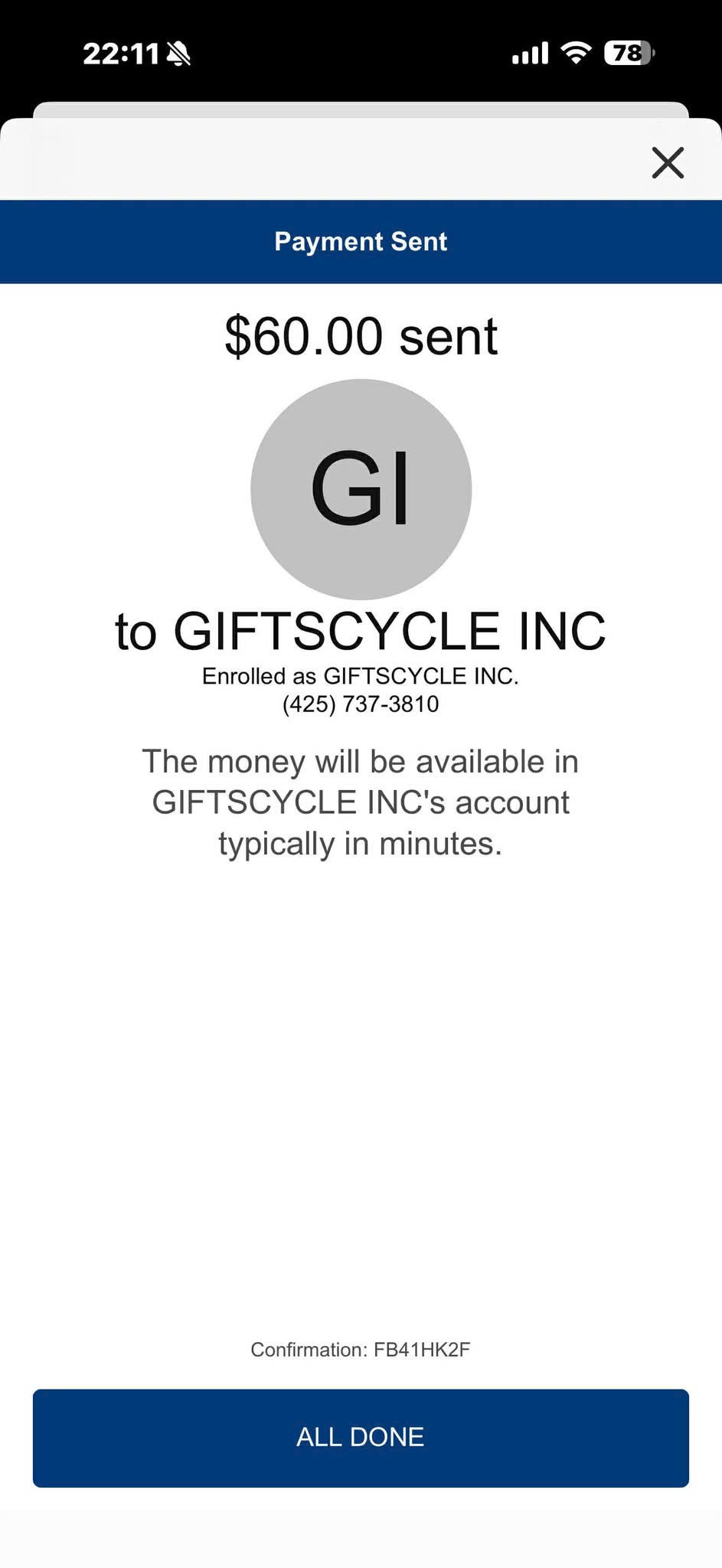
Task: Close the Payment Sent sheet with X
Action: pos(668,162)
